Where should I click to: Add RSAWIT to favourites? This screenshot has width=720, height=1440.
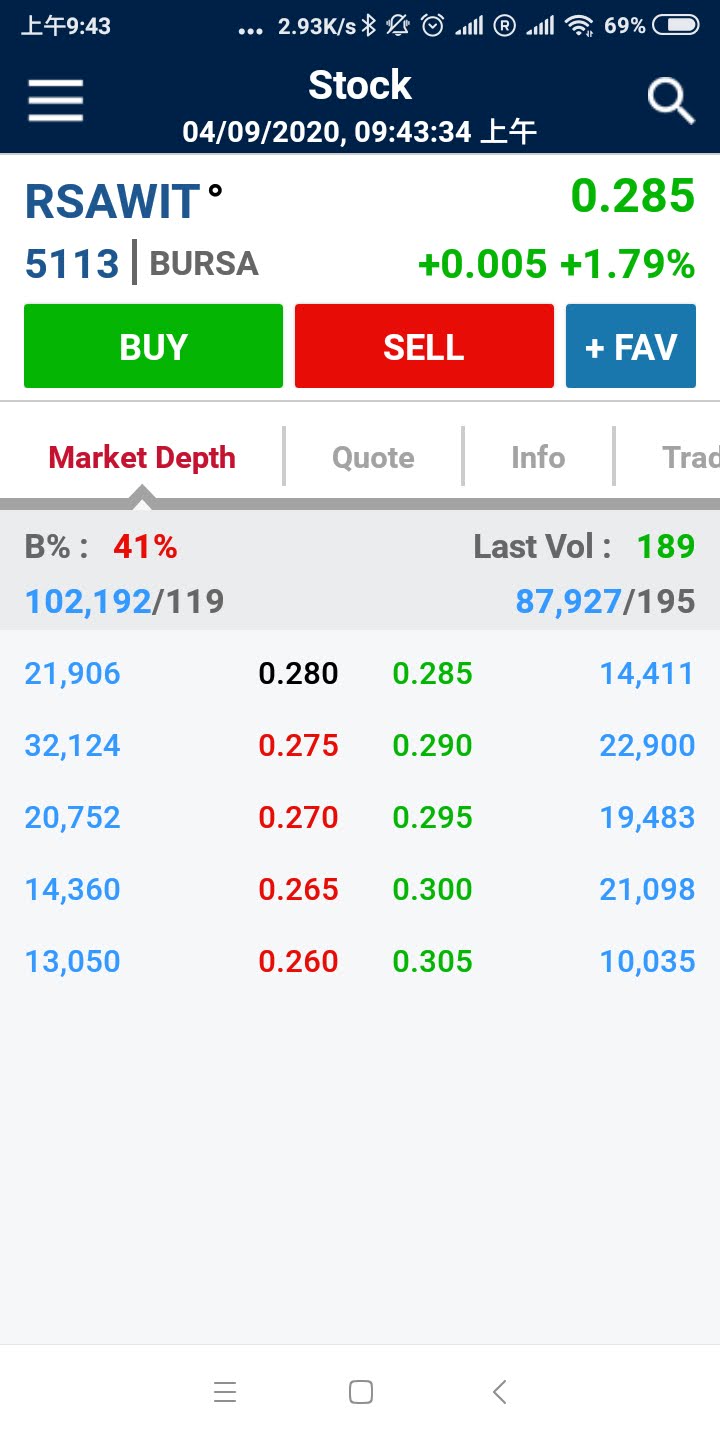pyautogui.click(x=630, y=346)
